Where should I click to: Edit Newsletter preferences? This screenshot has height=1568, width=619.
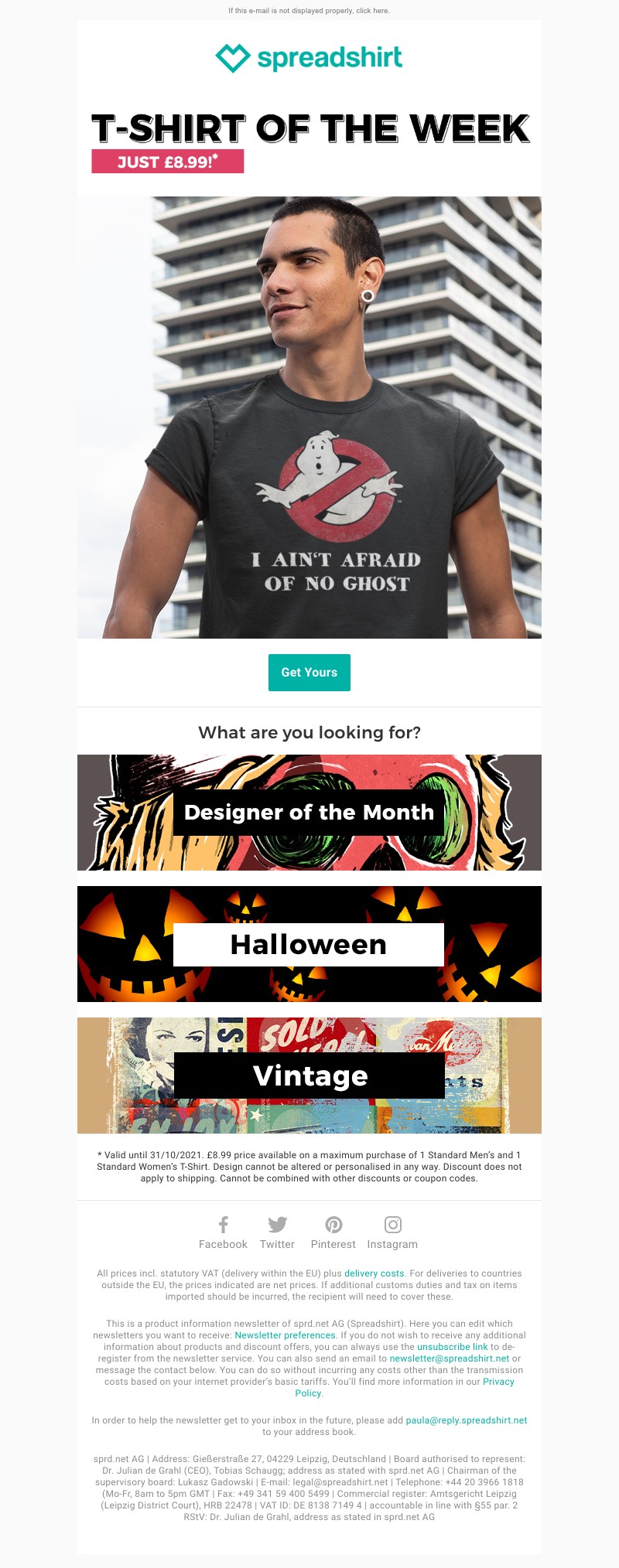point(285,1335)
